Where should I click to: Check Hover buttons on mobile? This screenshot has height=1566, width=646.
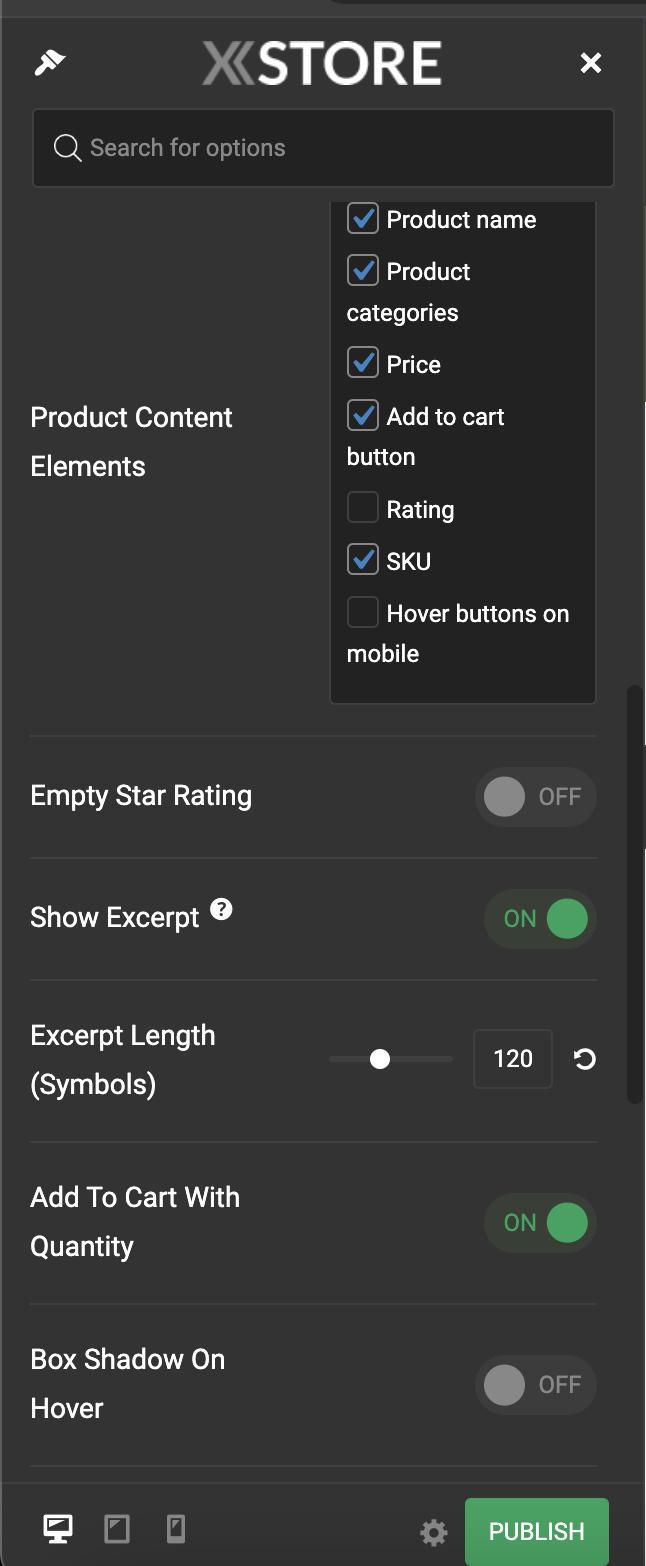tap(362, 612)
